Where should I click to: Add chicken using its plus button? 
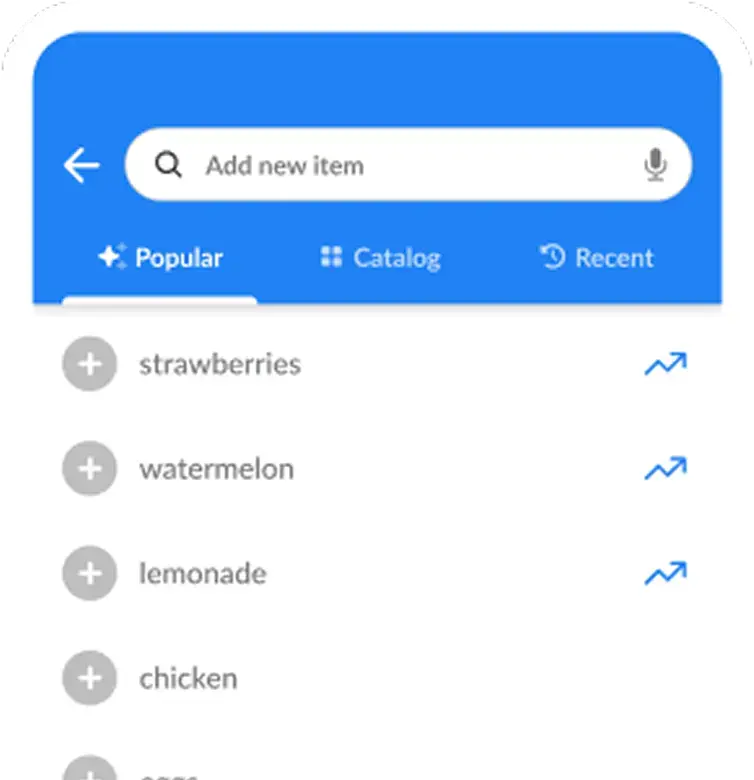tap(89, 678)
